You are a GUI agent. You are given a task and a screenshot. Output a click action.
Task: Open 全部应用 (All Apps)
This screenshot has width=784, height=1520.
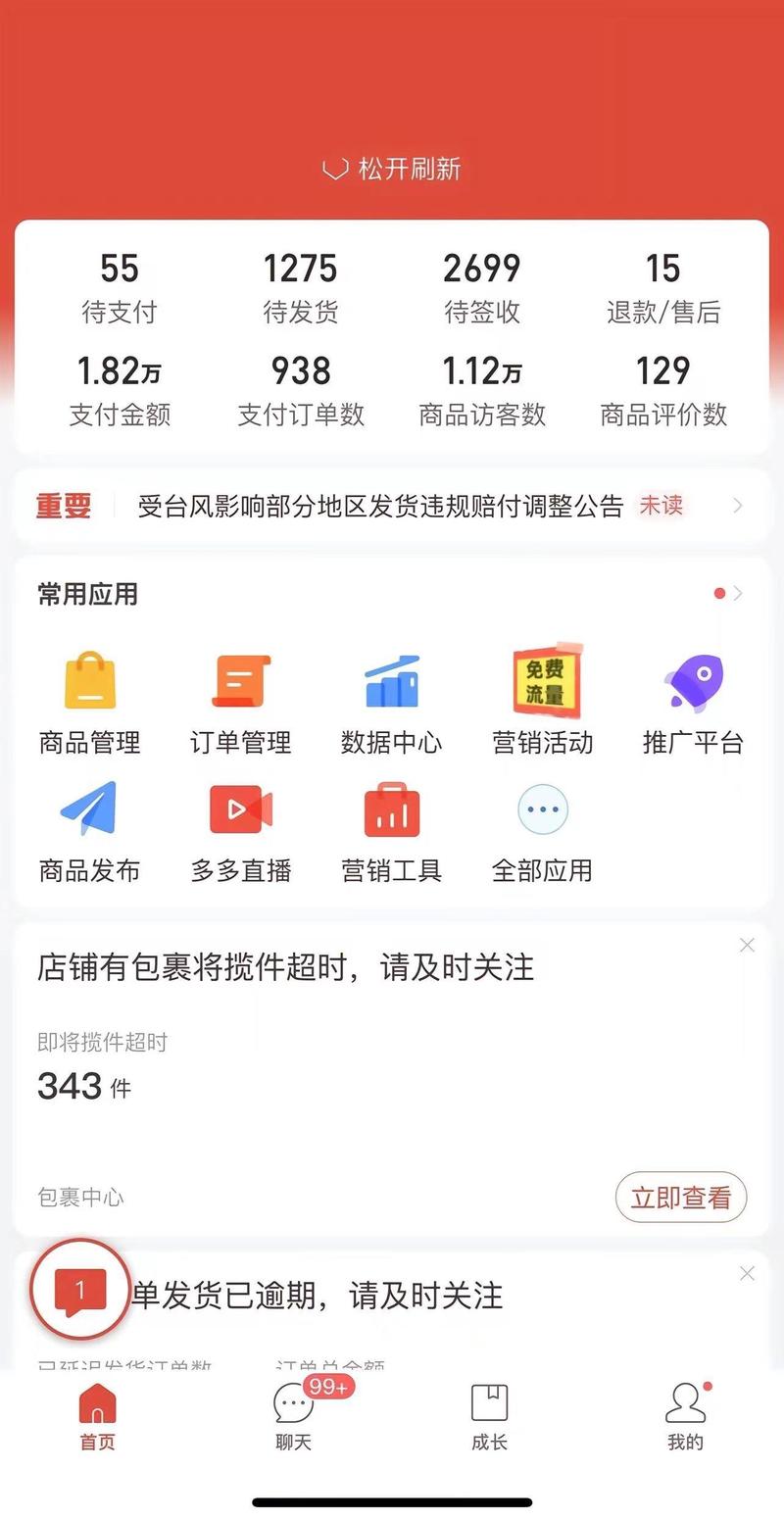point(543,827)
